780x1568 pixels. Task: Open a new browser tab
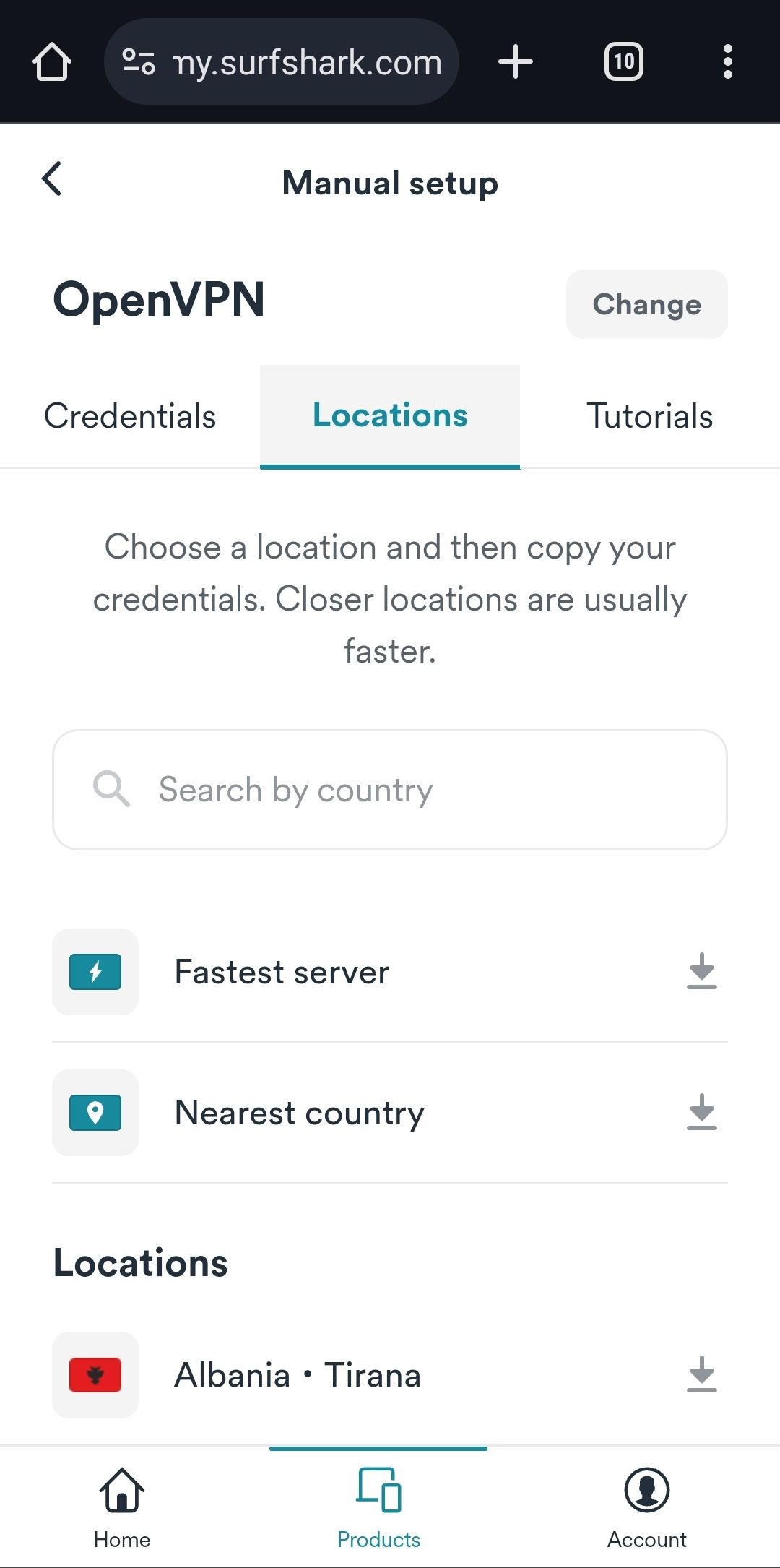pos(516,62)
